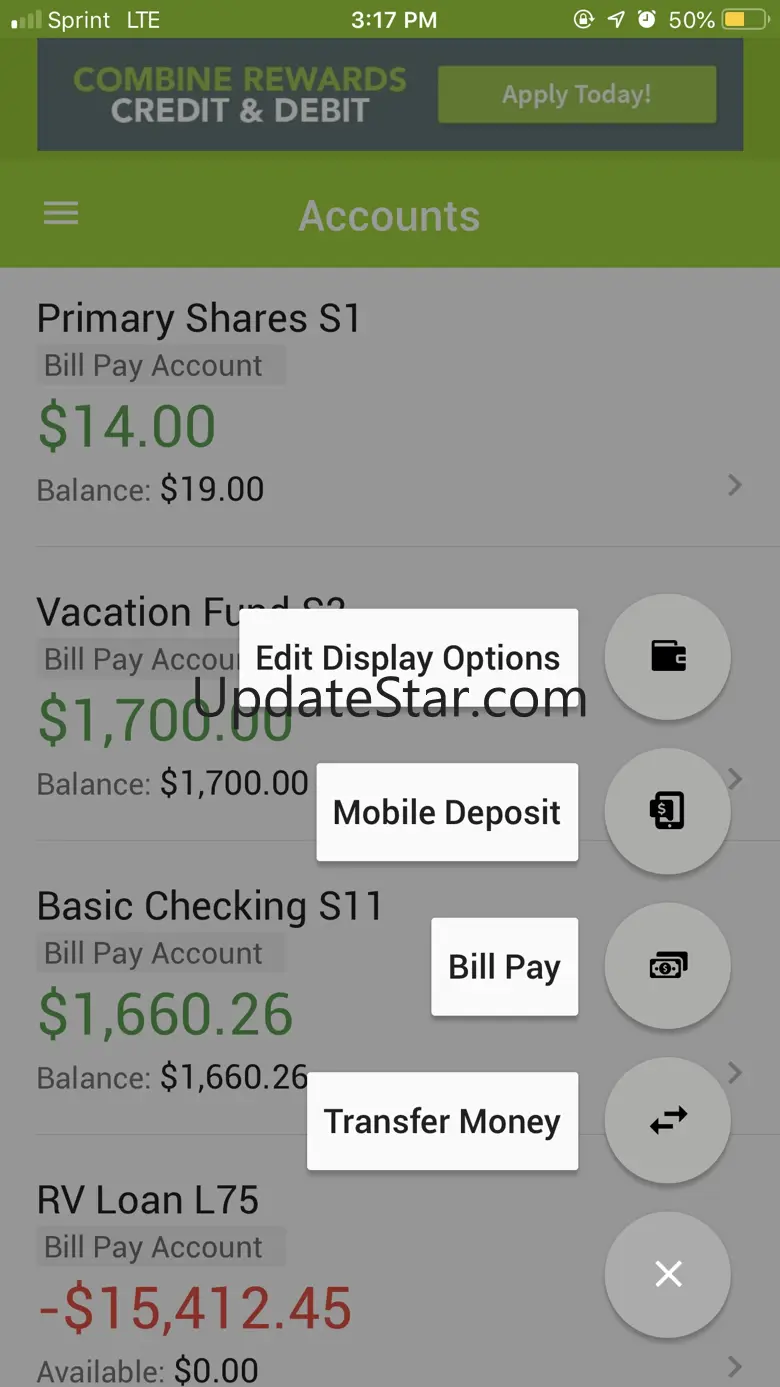The height and width of the screenshot is (1387, 780).
Task: Tap the wallet icon button
Action: click(x=668, y=657)
